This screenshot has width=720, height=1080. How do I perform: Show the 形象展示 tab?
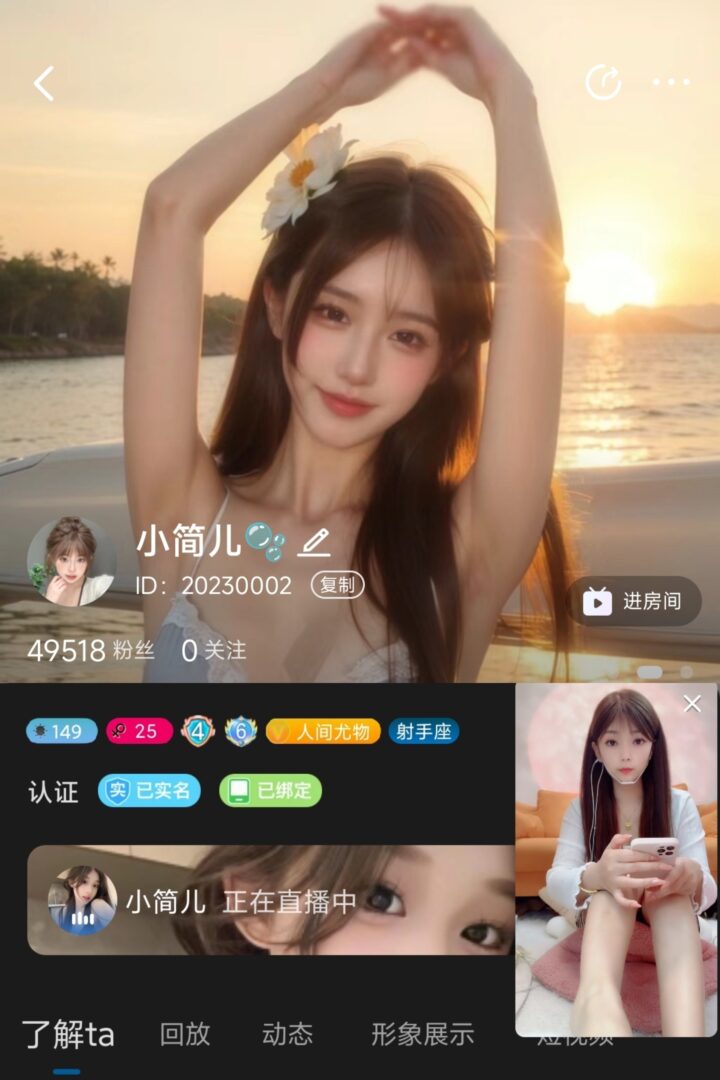pos(422,1034)
